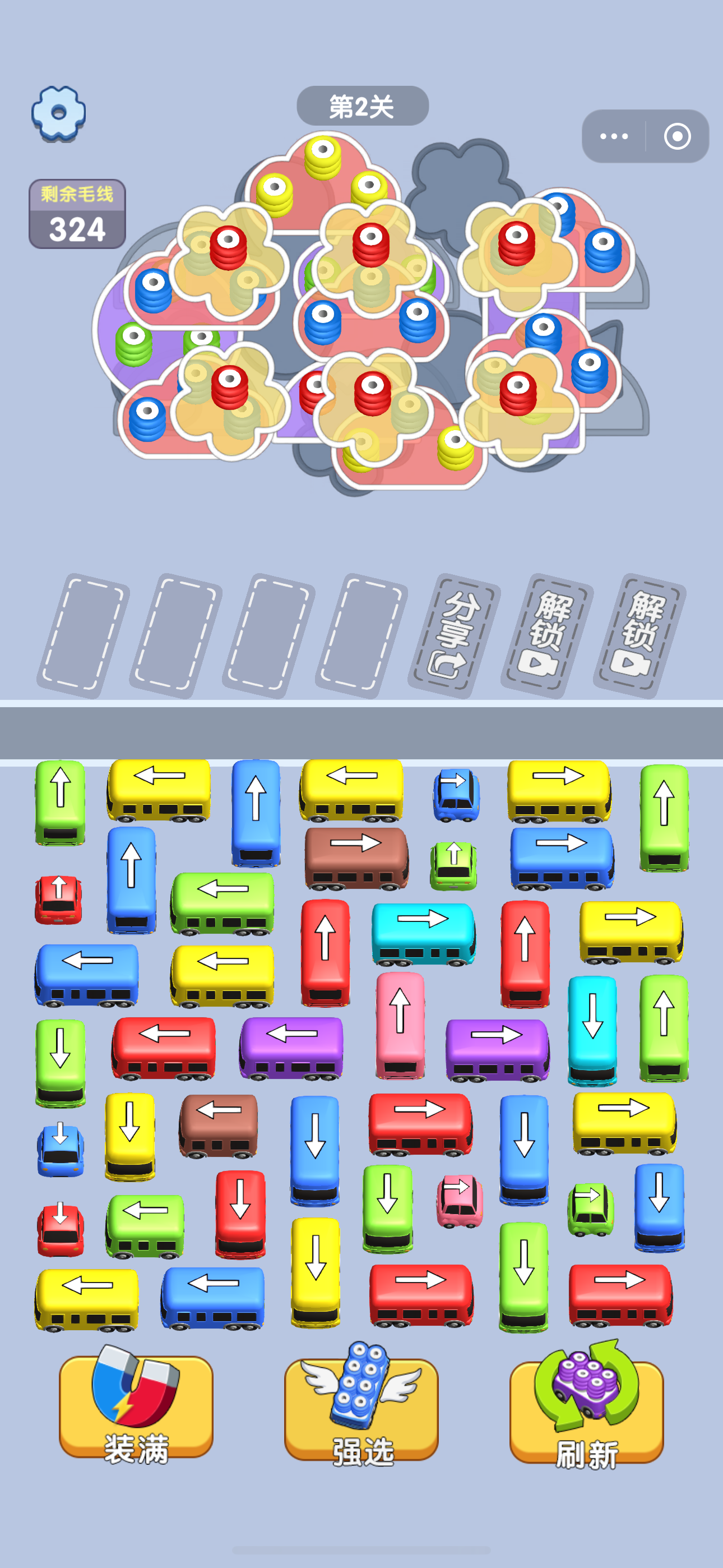723x1568 pixels.
Task: Tap the small blue car pointing down
Action: (x=61, y=1149)
